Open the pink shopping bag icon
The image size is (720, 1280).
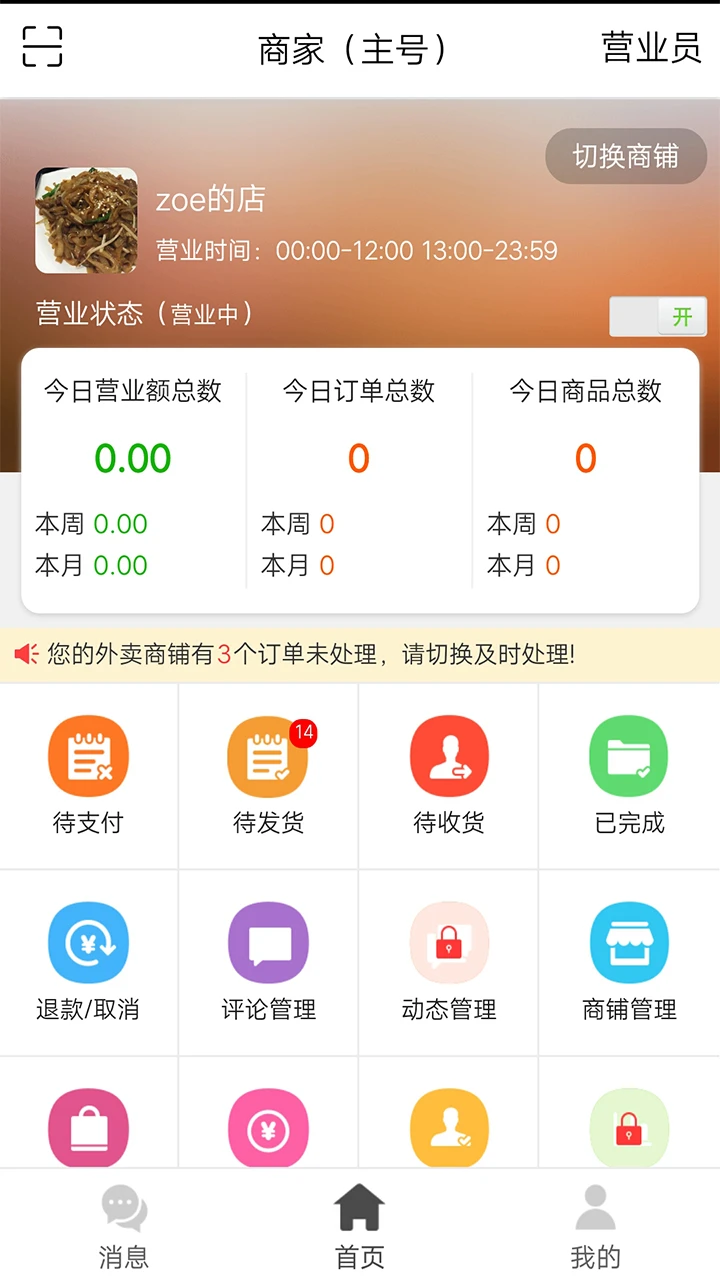pos(88,1128)
